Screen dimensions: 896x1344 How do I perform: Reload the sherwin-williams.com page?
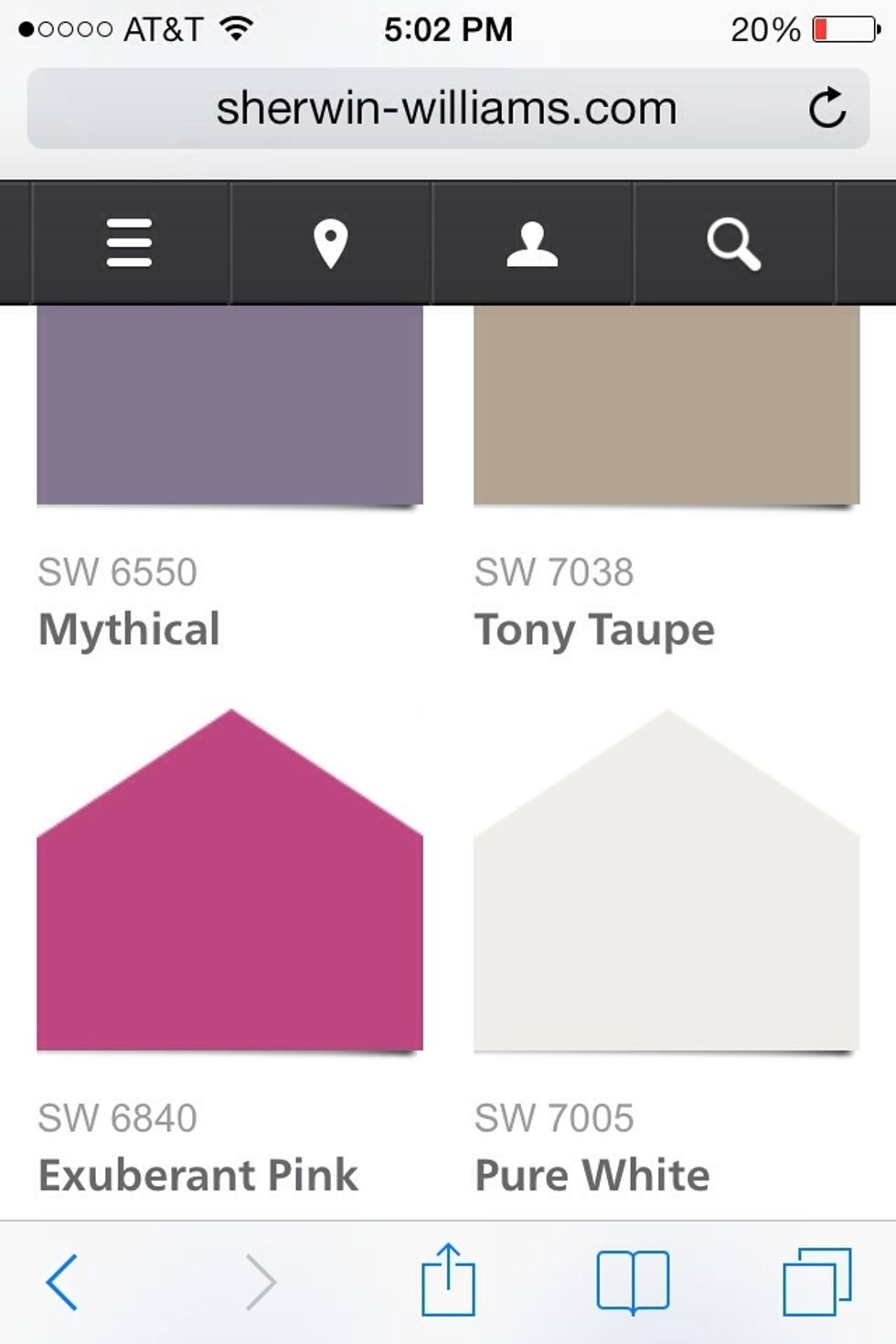(x=827, y=107)
